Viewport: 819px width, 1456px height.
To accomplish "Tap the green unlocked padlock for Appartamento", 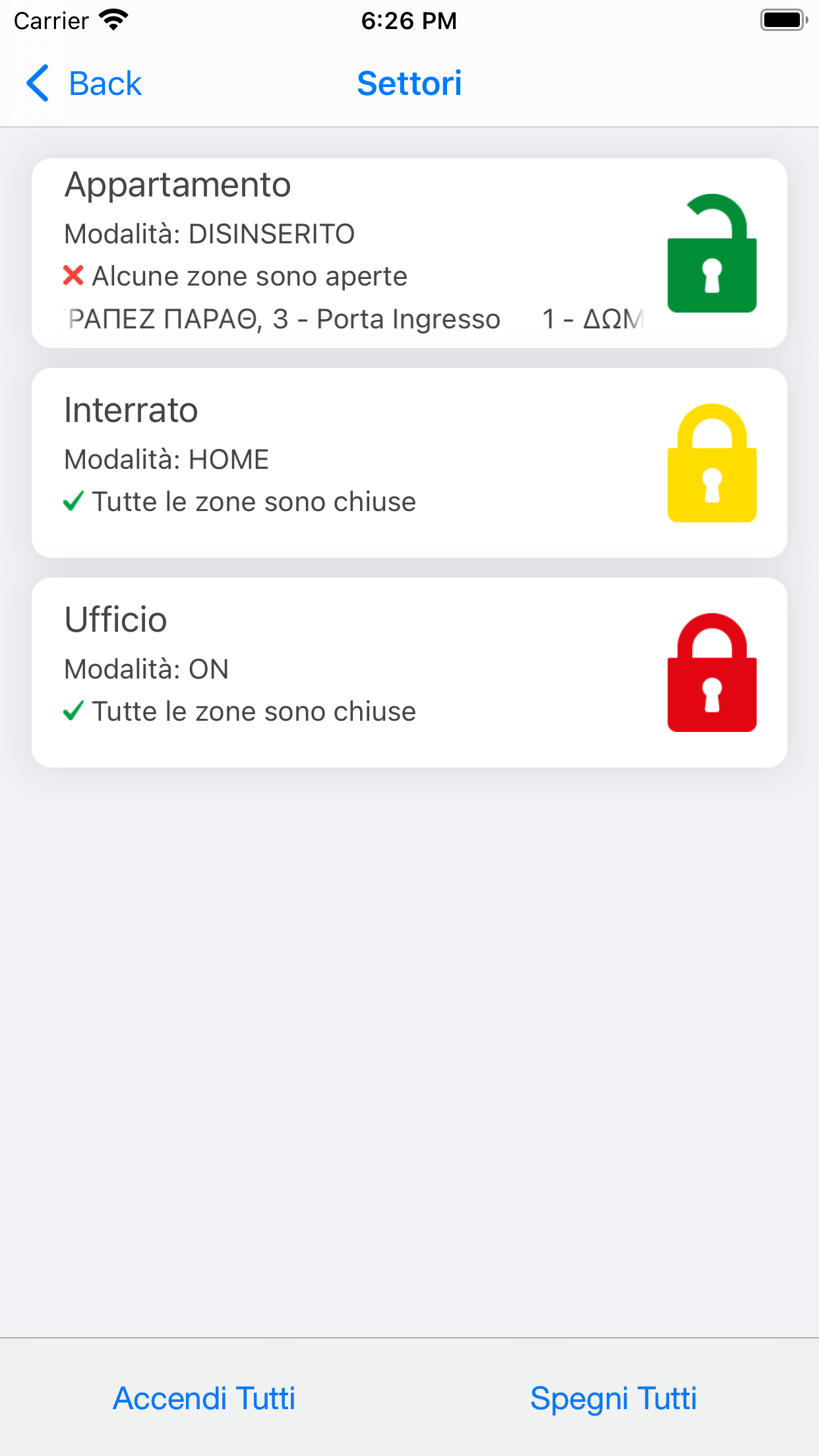I will (712, 253).
